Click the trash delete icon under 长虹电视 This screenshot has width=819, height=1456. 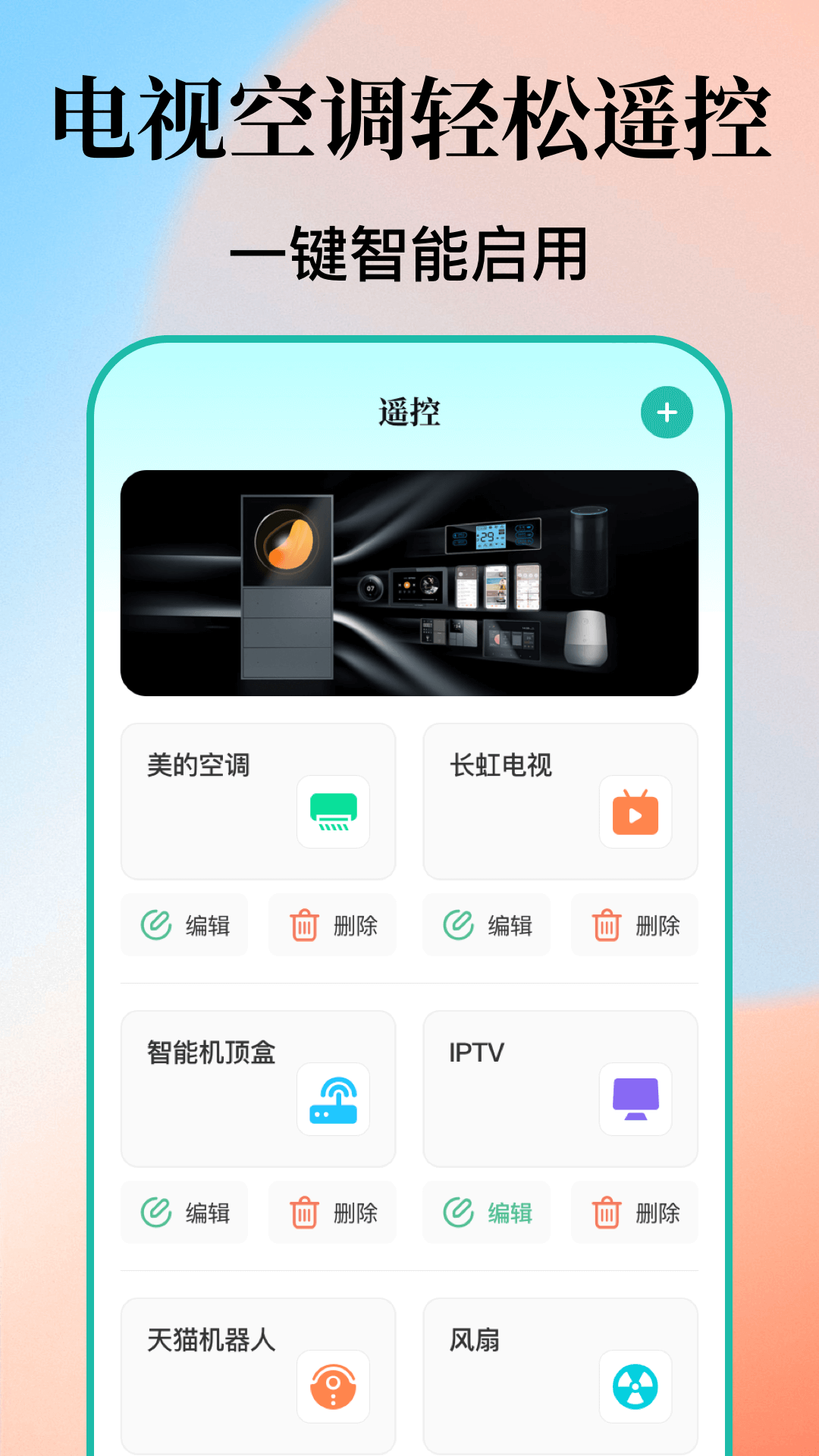click(x=606, y=925)
